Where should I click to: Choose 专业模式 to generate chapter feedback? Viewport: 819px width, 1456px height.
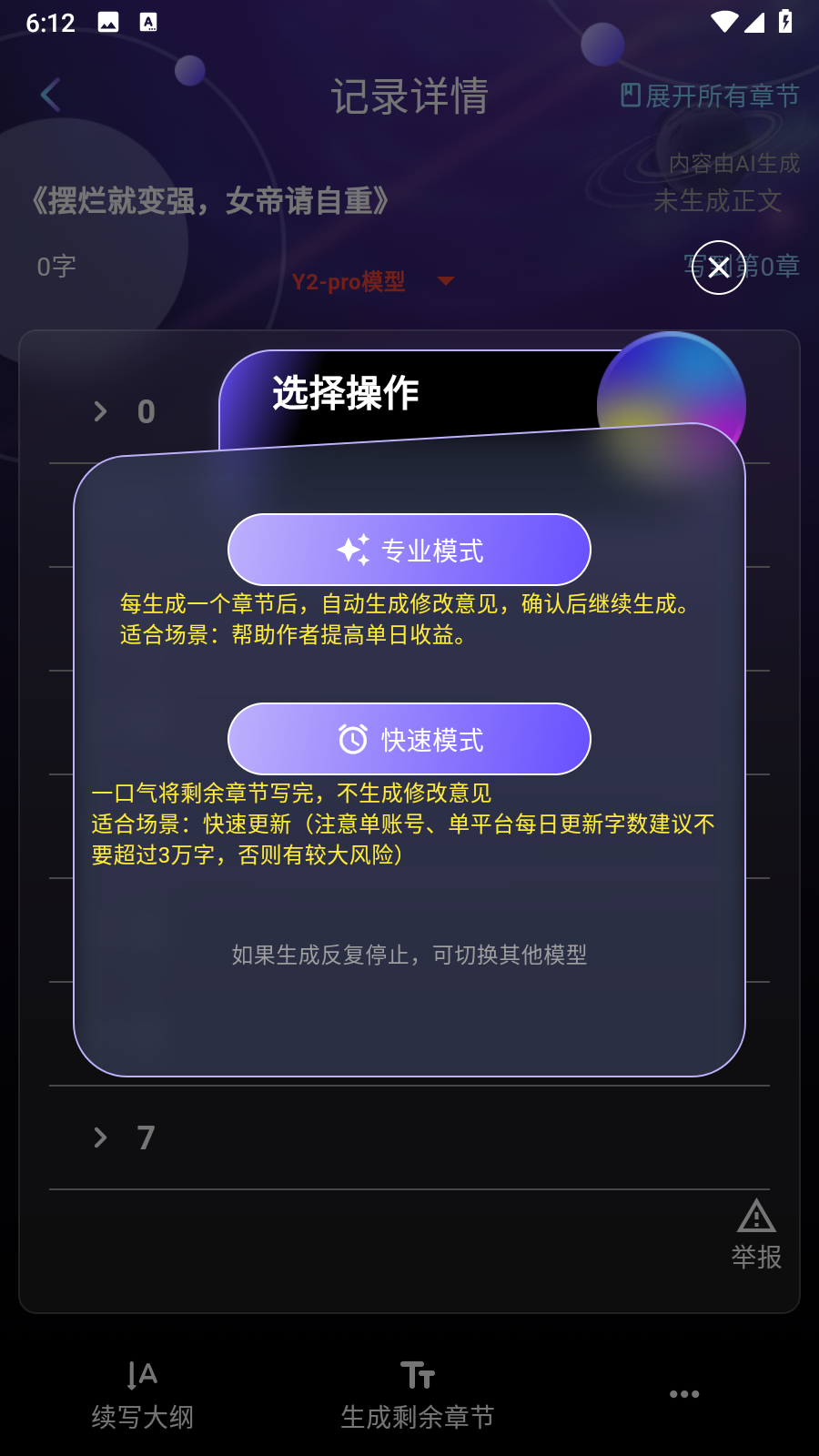pyautogui.click(x=408, y=549)
